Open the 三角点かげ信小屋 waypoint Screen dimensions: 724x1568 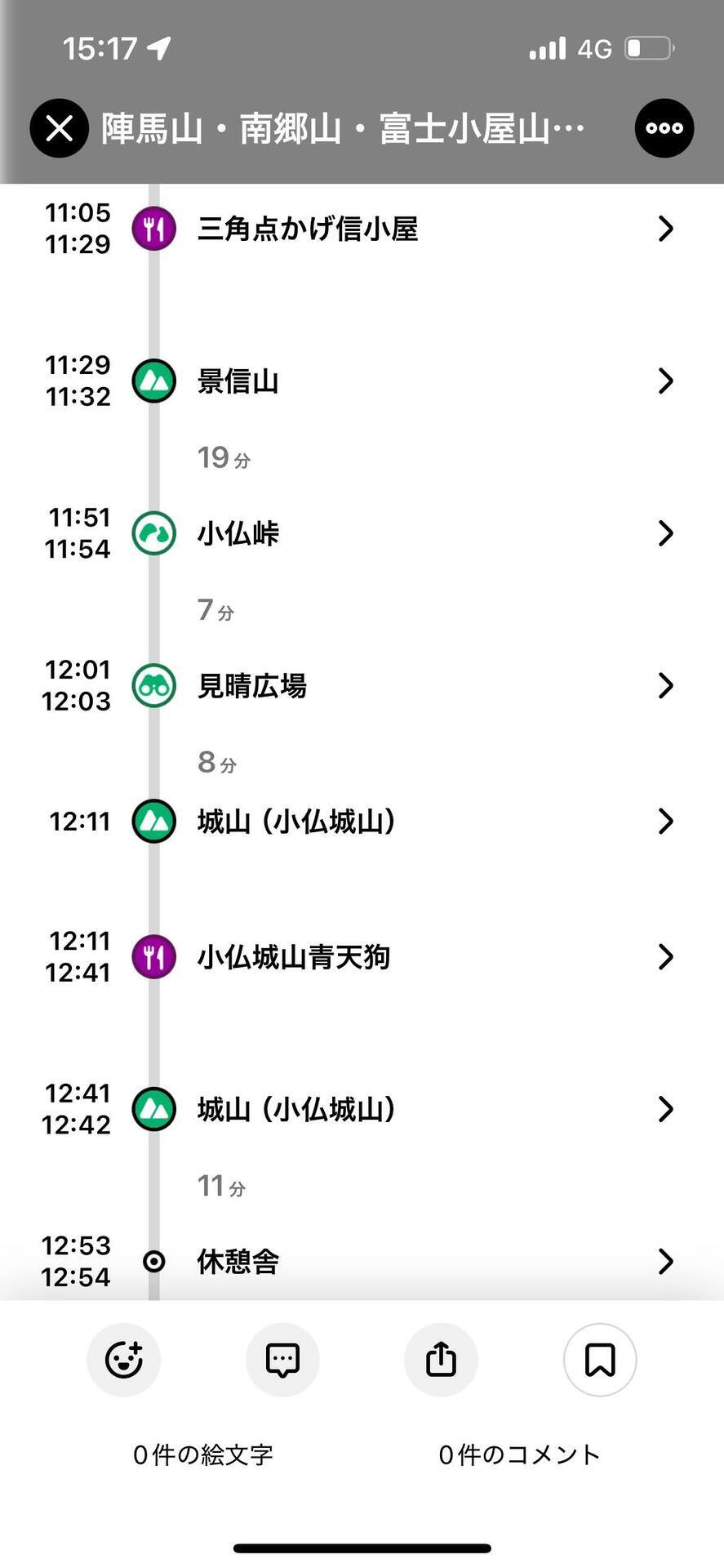(x=362, y=229)
